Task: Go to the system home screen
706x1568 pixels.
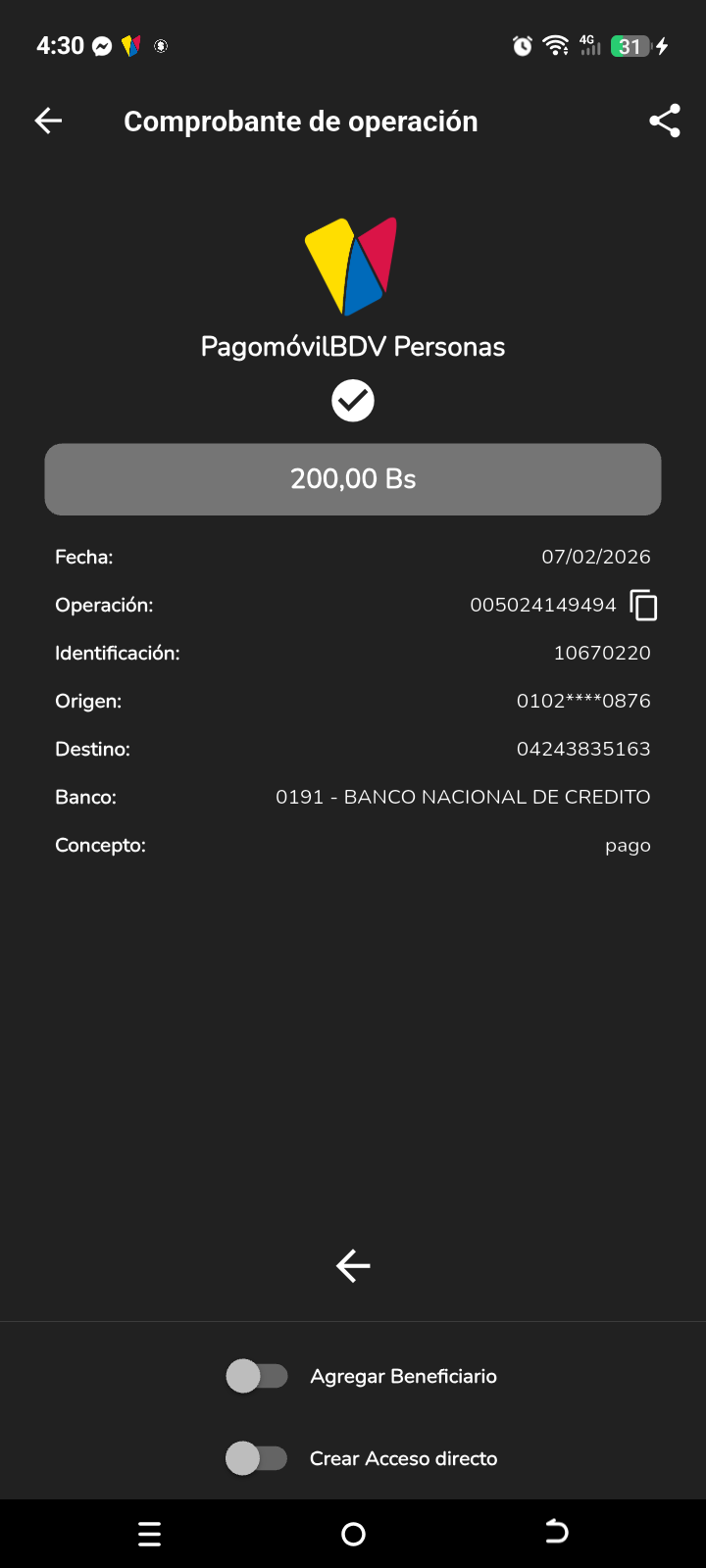Action: coord(353,1534)
